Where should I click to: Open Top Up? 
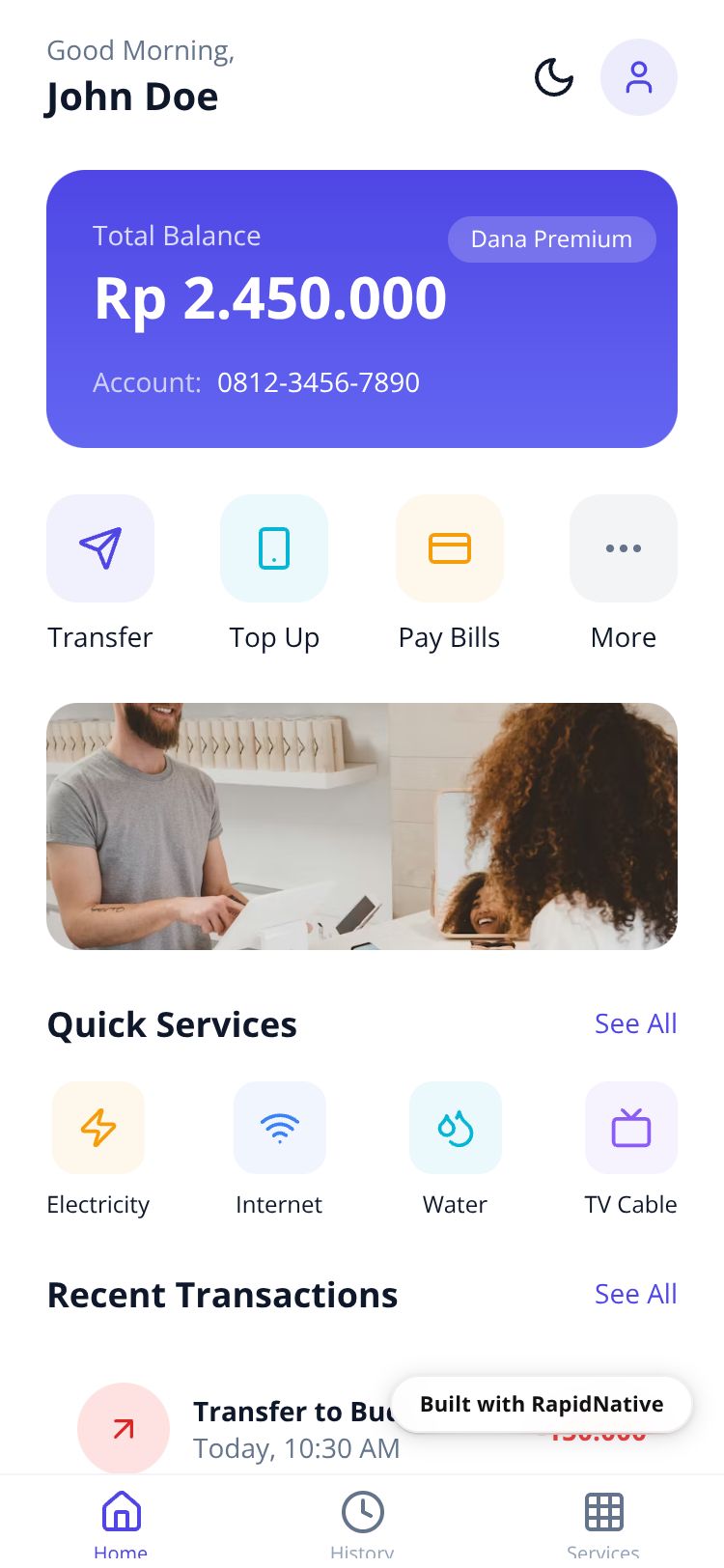pos(274,548)
